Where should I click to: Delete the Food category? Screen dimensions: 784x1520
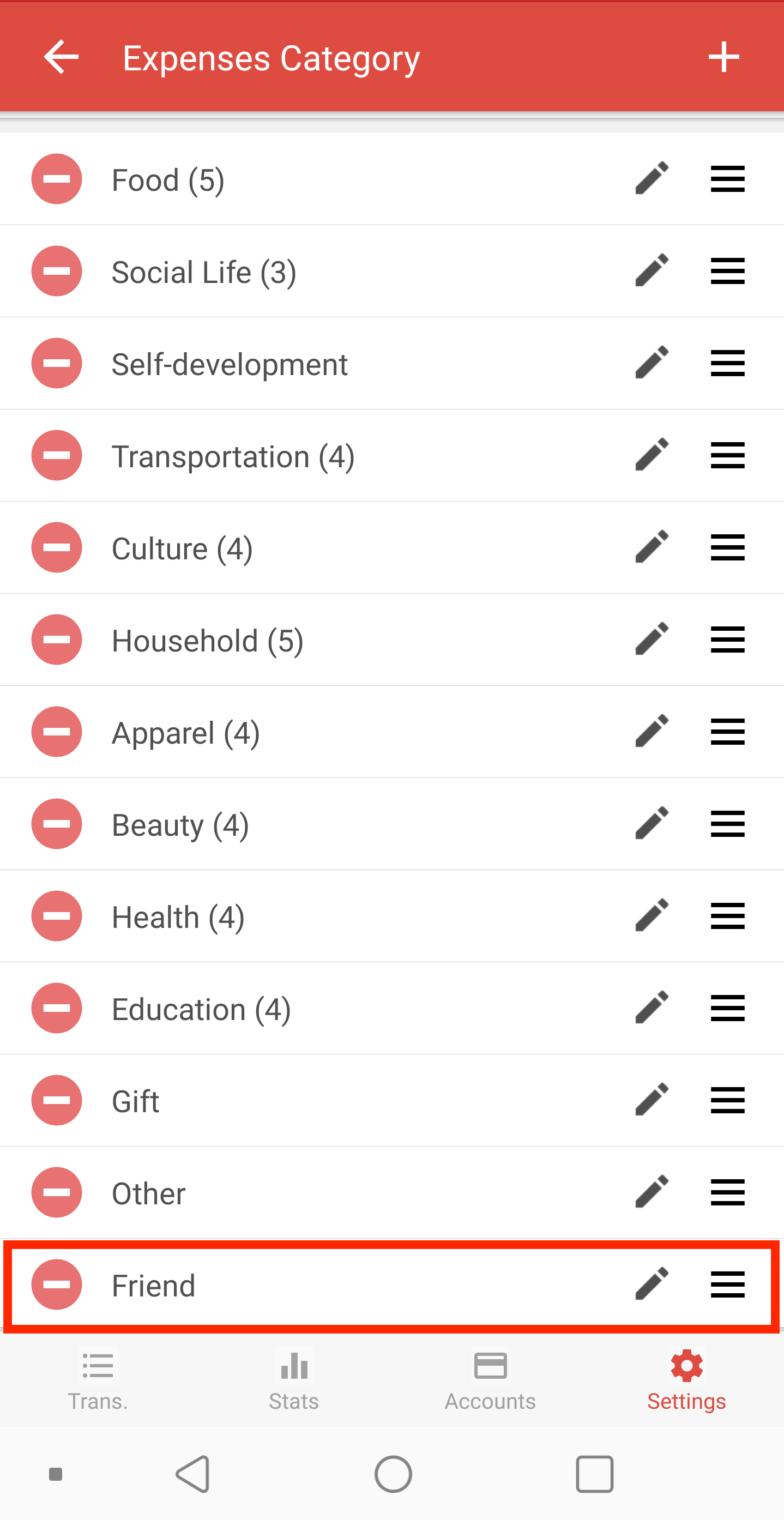pos(57,179)
